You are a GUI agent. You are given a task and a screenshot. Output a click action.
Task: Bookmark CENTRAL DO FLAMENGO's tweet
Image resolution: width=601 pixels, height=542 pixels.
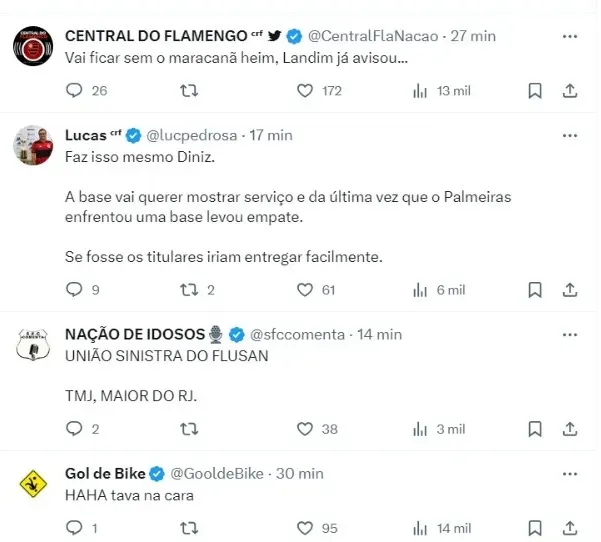pyautogui.click(x=535, y=90)
